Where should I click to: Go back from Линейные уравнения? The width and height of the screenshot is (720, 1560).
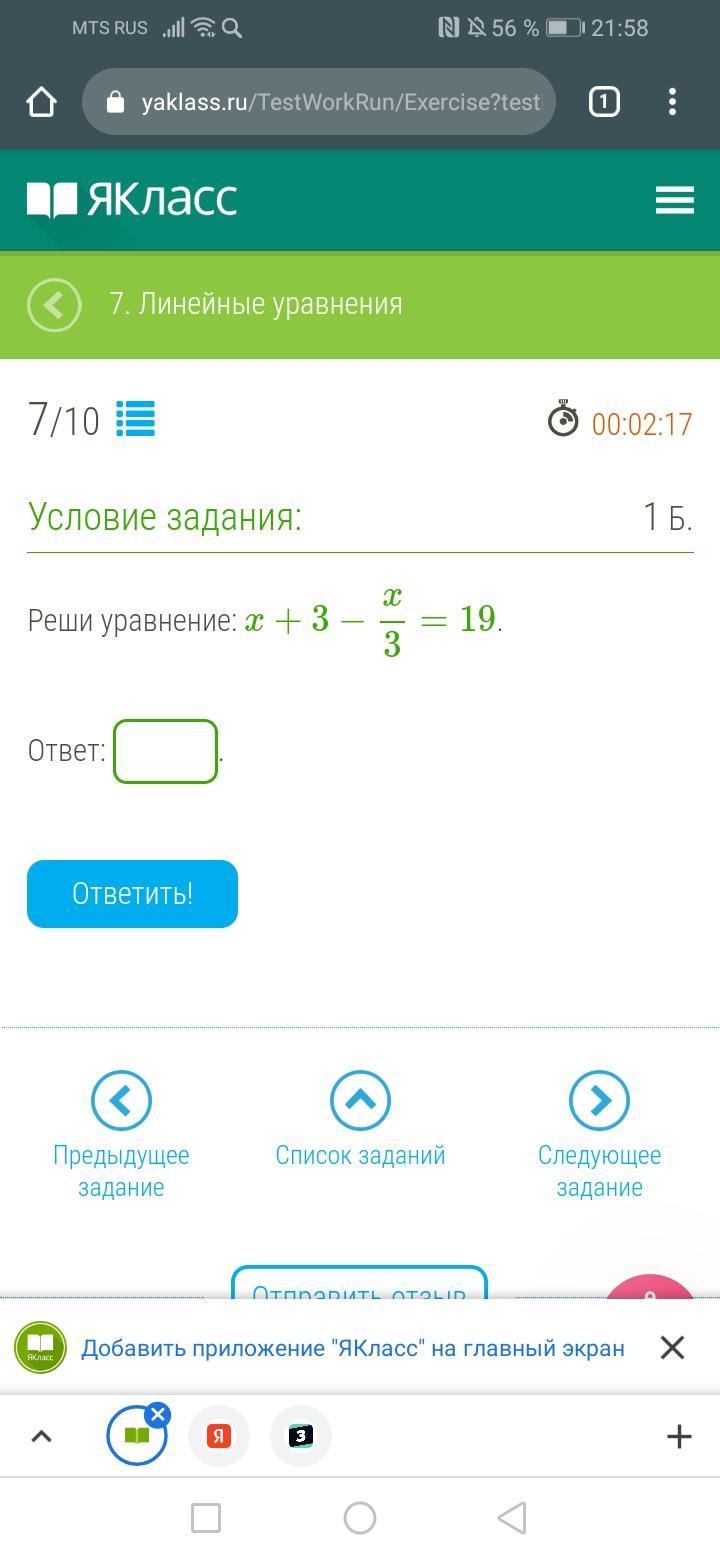pos(54,304)
